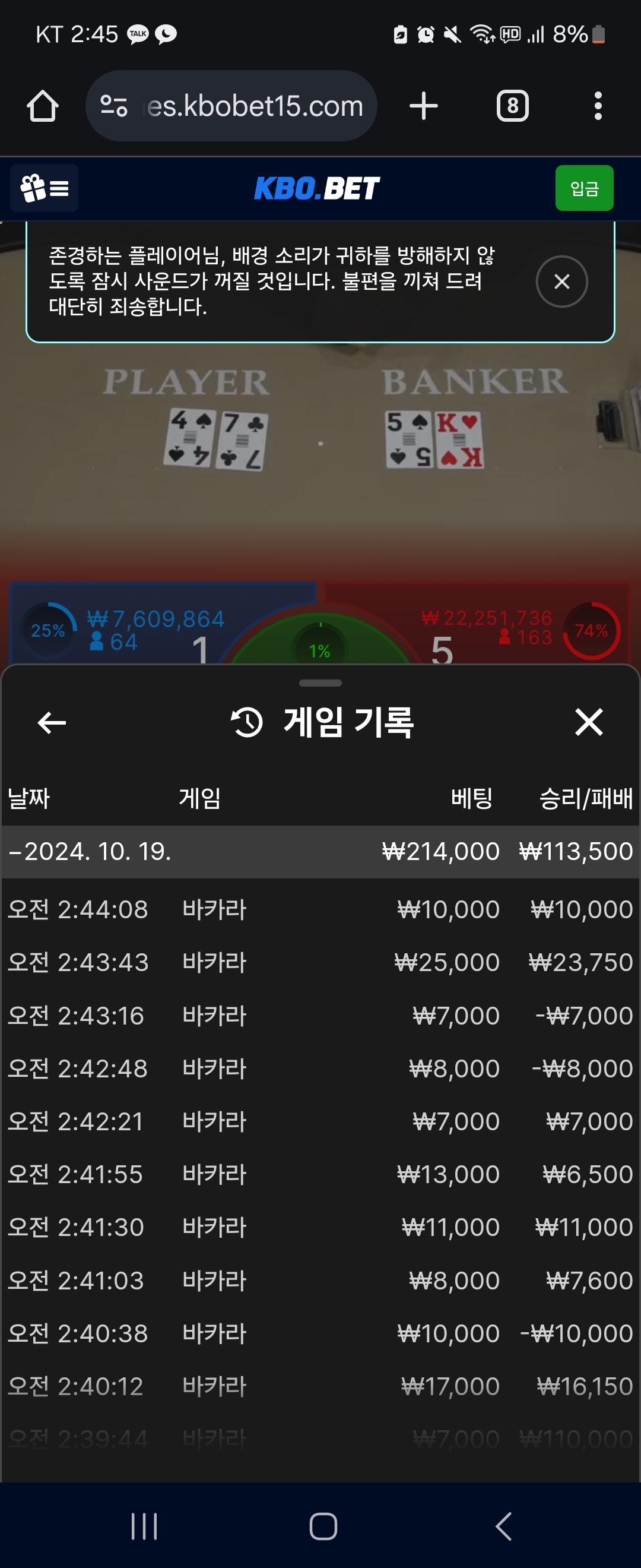Open the browser overflow menu
Screen dimensions: 641x1568
pos(598,106)
